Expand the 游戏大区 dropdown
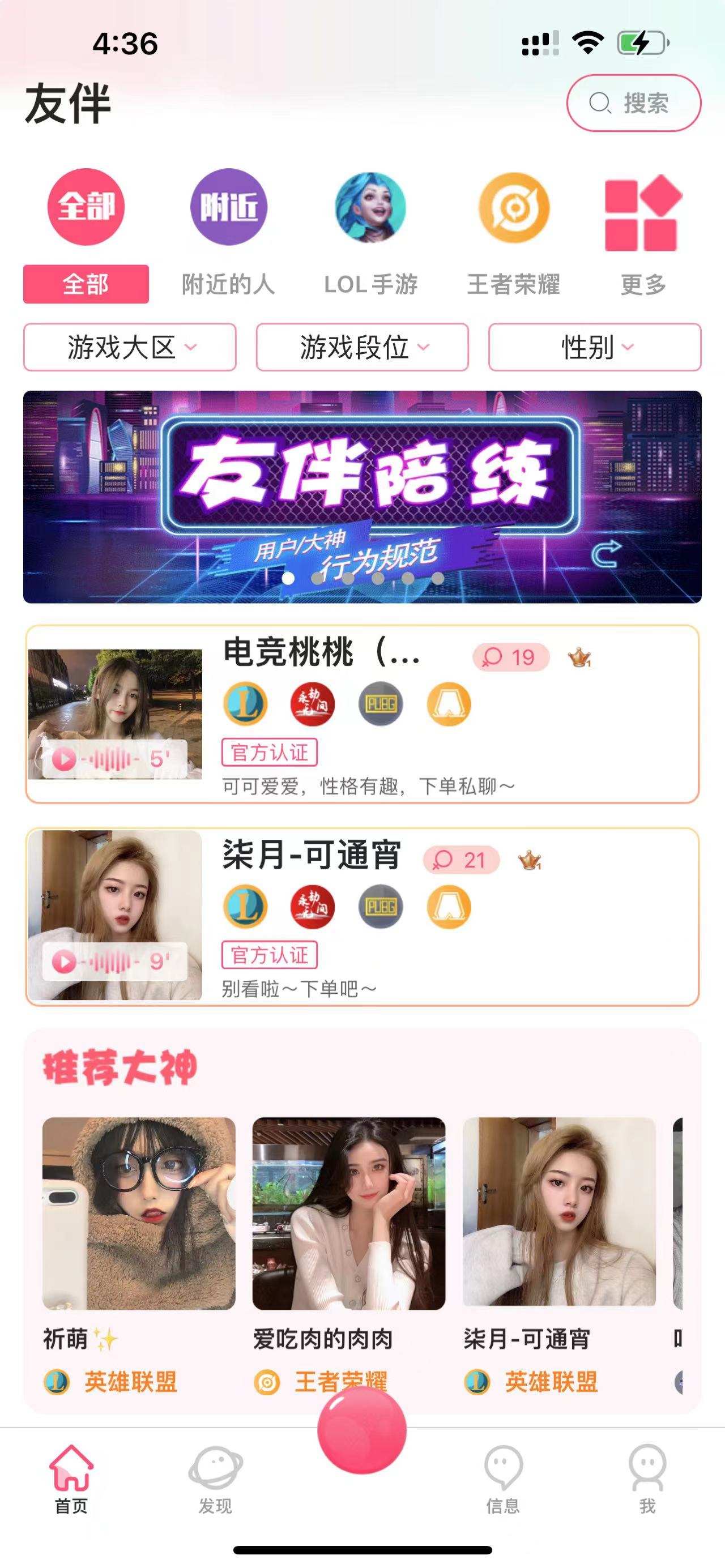This screenshot has height=1568, width=725. [130, 347]
